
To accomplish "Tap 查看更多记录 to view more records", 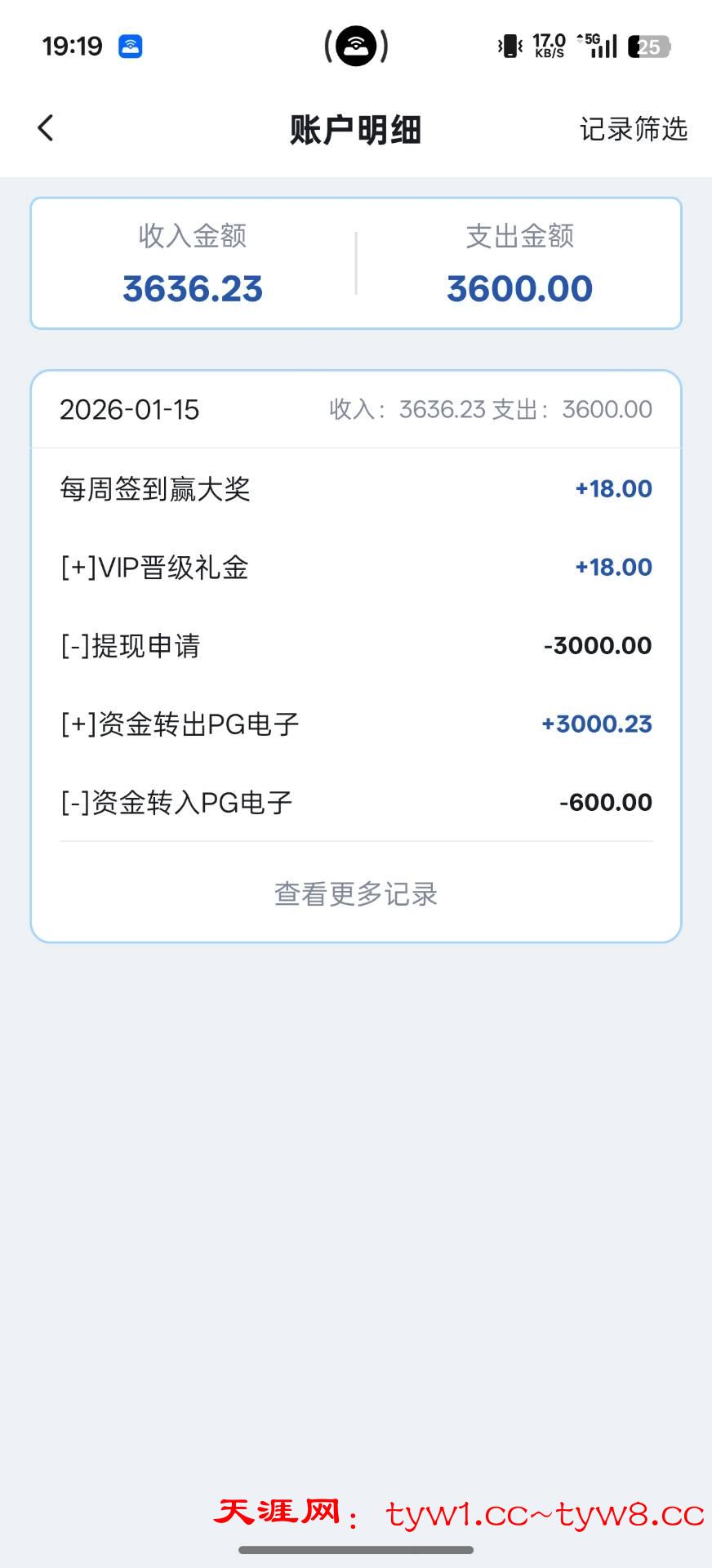I will click(356, 893).
